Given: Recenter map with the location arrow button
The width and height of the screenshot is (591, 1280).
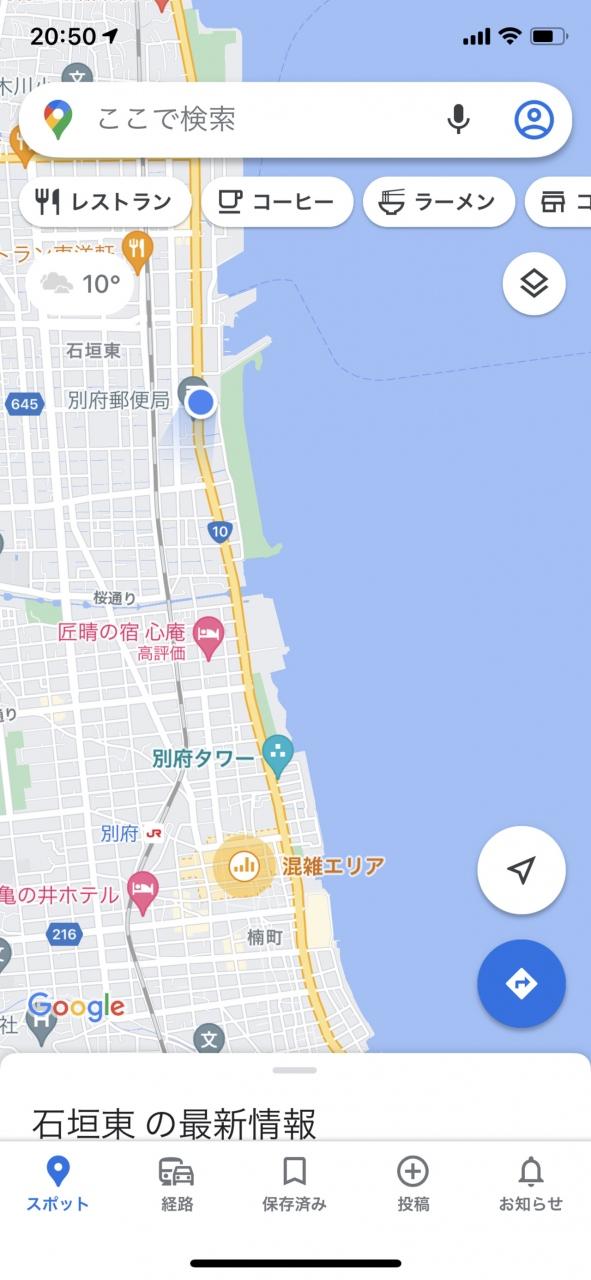Looking at the screenshot, I should click(521, 870).
